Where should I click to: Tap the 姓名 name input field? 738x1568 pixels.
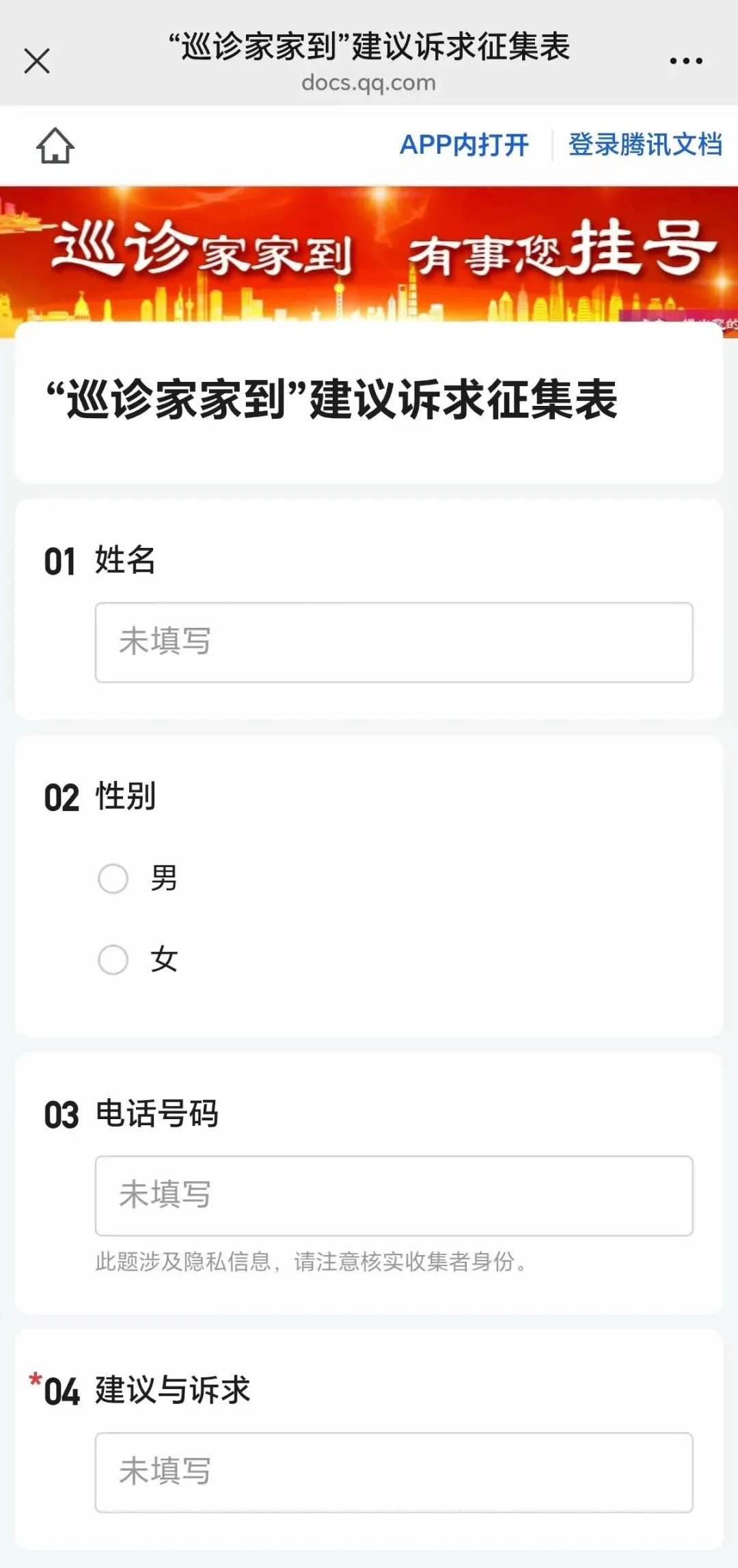tap(394, 641)
